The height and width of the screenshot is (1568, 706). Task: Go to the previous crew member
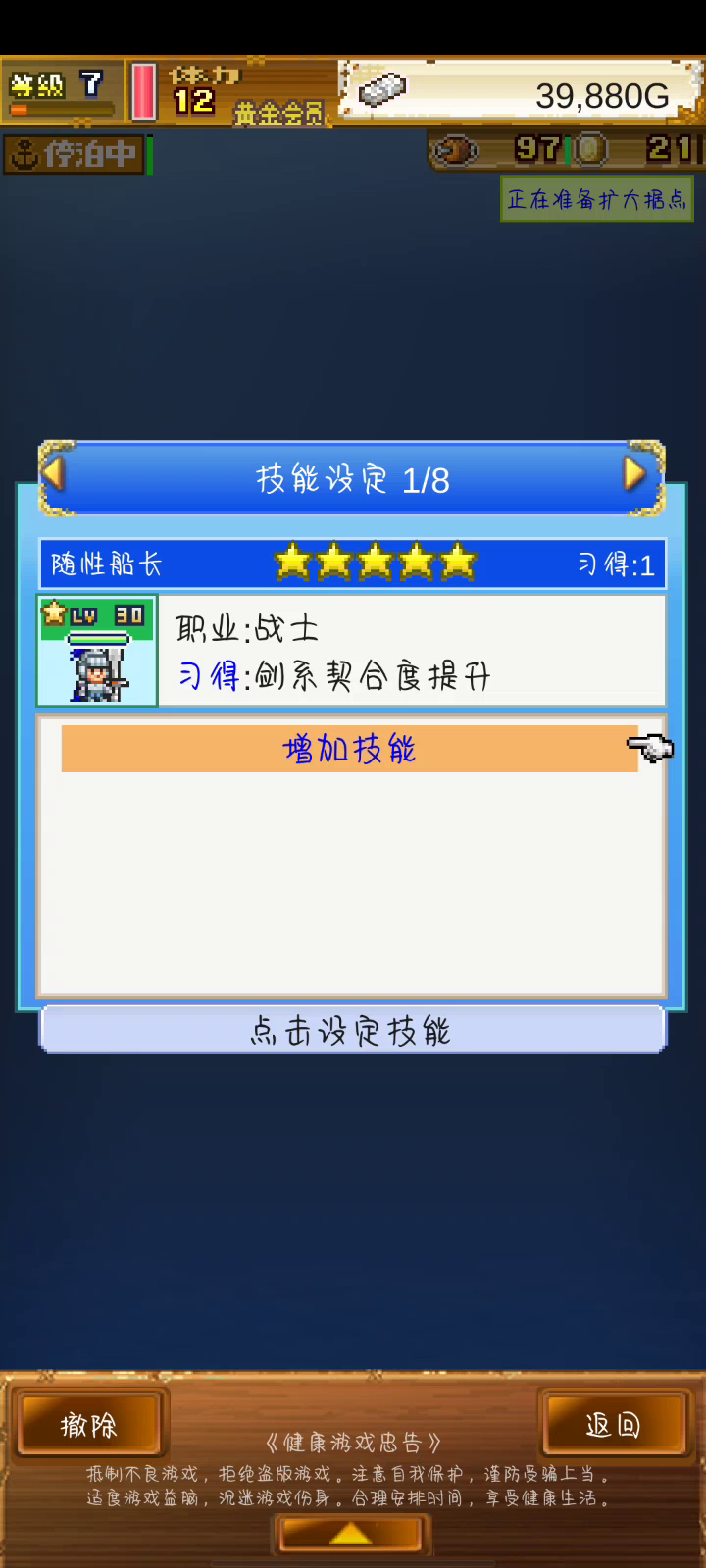tap(54, 474)
